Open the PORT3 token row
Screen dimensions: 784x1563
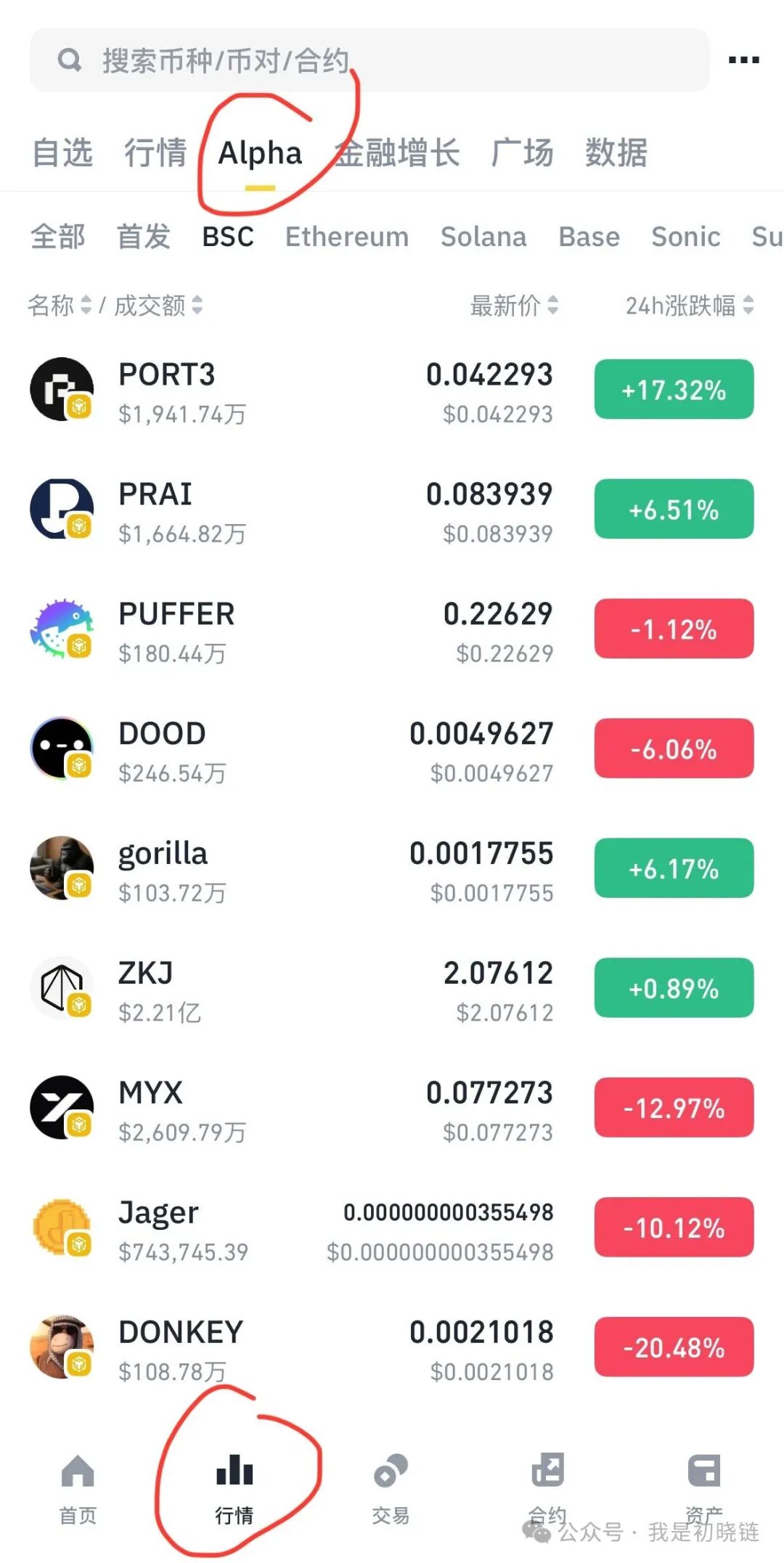tap(290, 391)
